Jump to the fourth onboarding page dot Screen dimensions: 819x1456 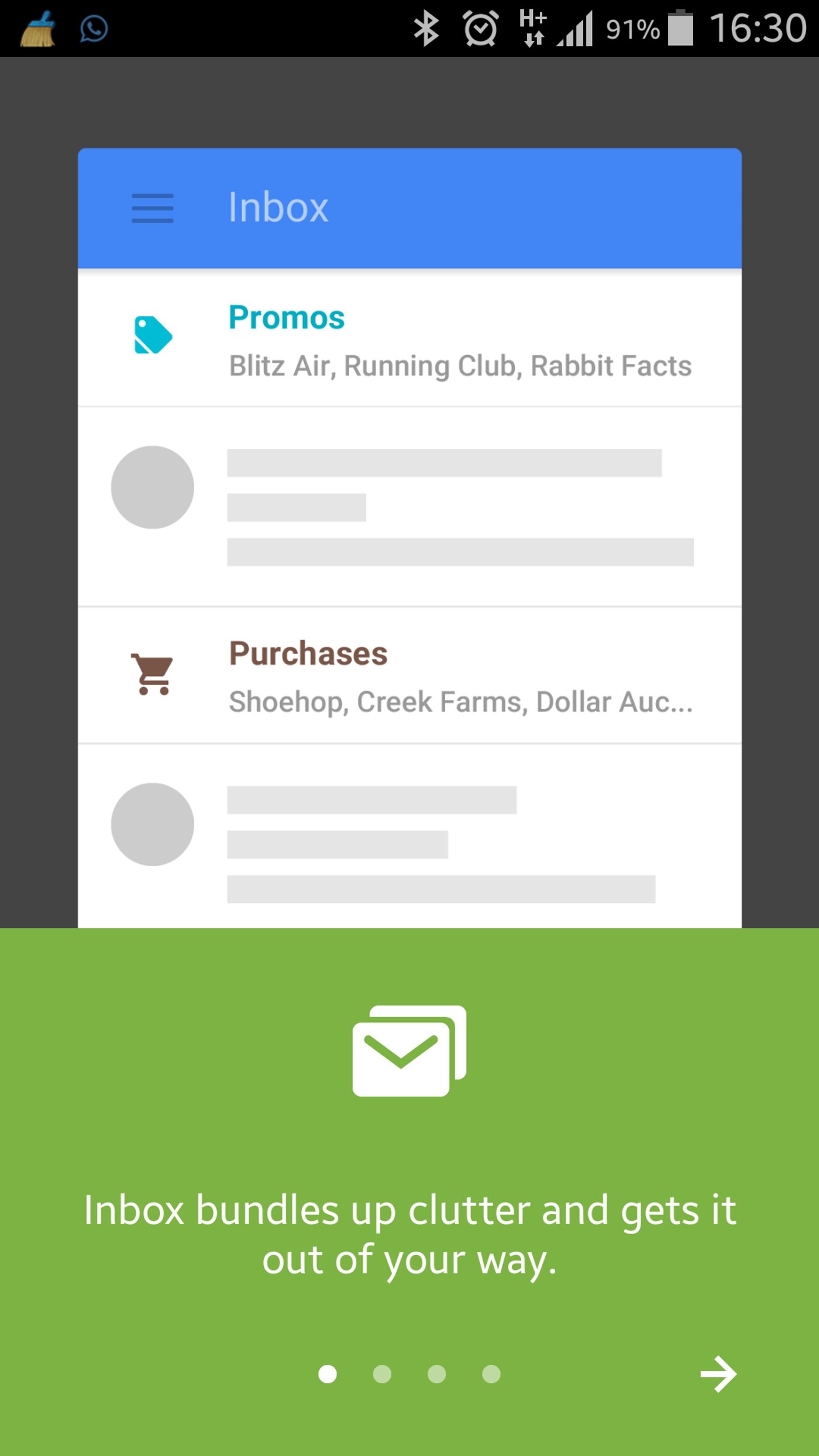tap(491, 1373)
